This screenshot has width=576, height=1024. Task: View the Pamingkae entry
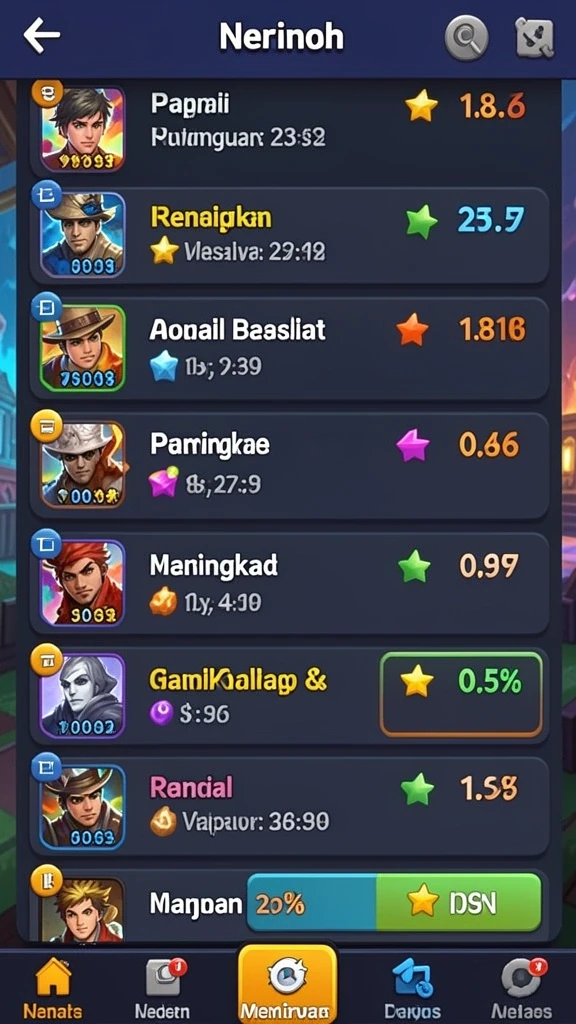click(289, 465)
